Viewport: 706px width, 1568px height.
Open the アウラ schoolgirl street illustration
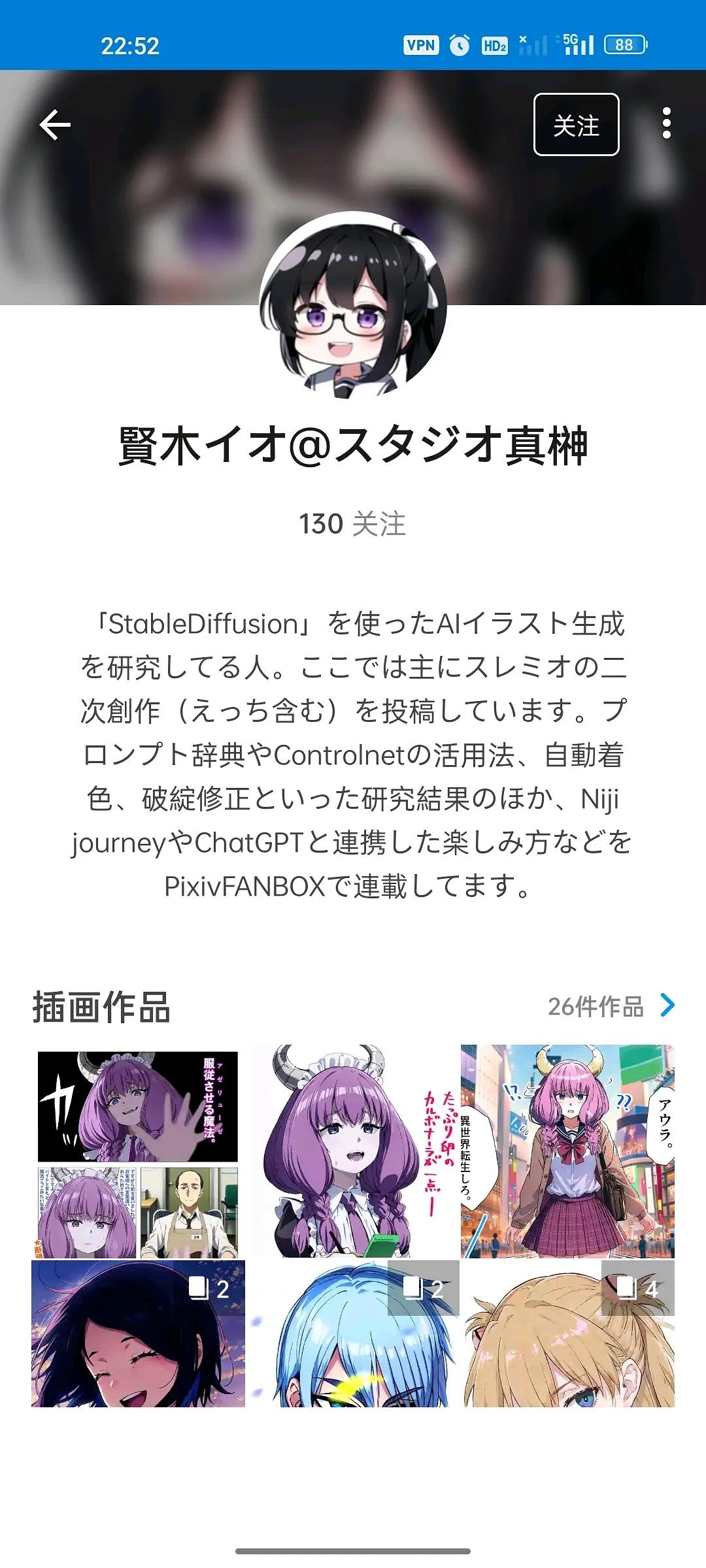pos(567,1154)
